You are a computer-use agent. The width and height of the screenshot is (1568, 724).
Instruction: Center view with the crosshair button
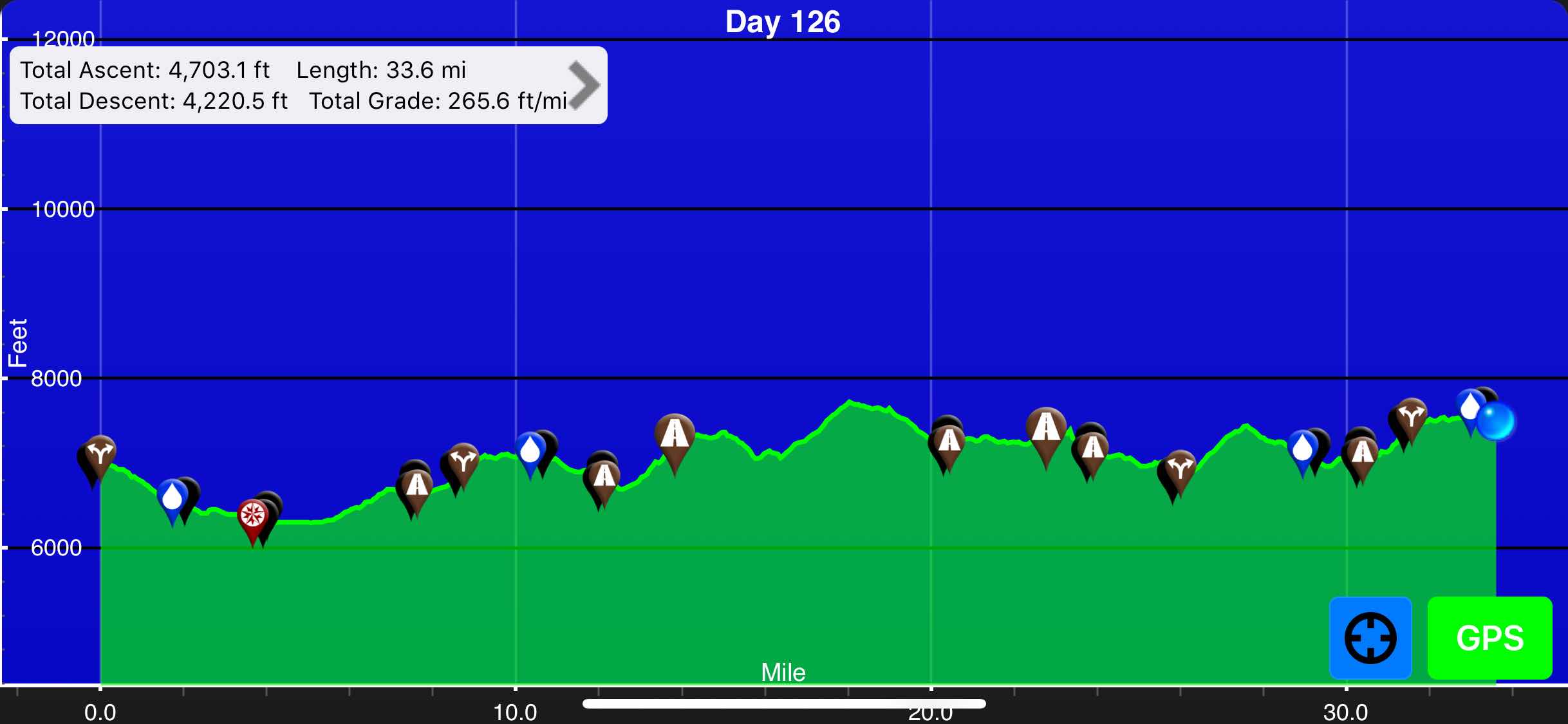click(x=1370, y=638)
